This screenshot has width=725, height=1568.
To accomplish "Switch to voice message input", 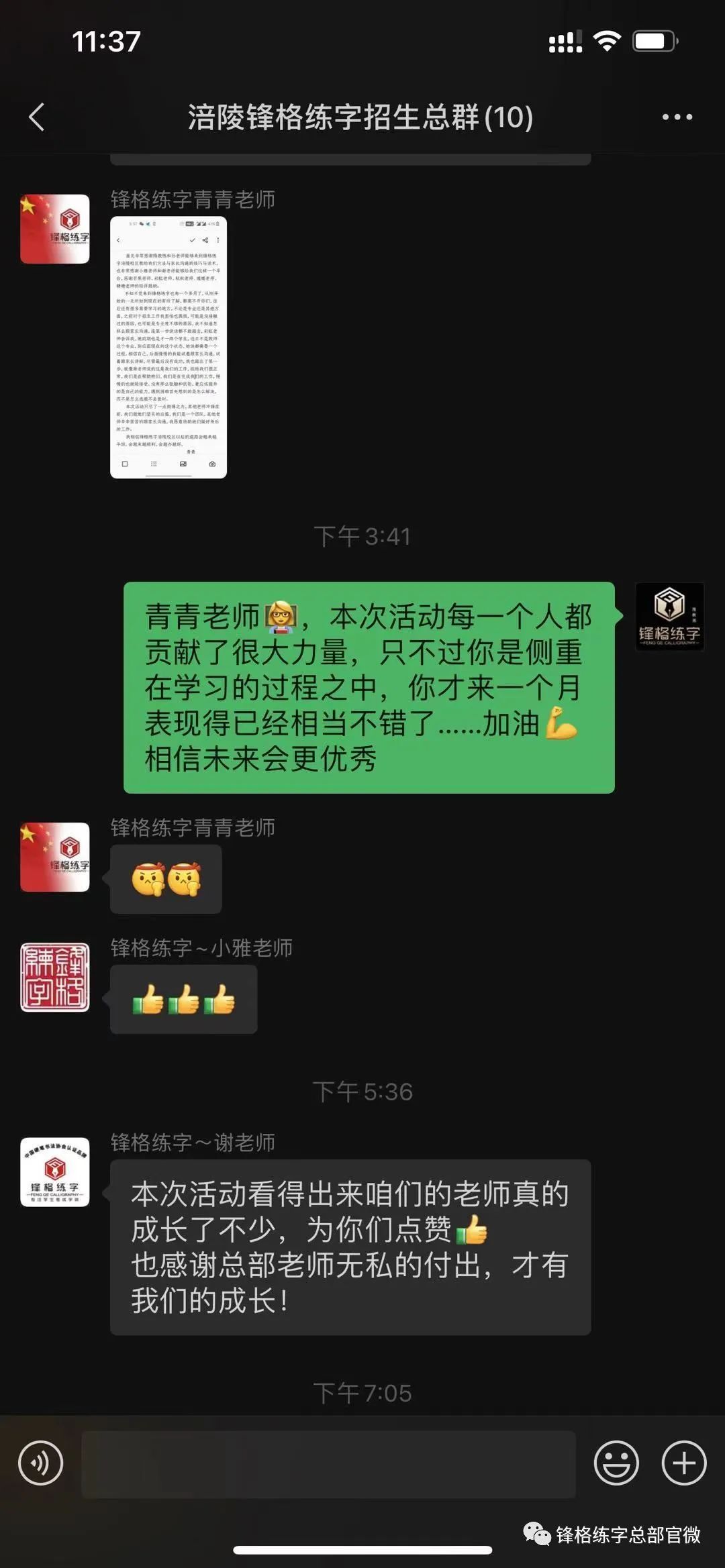I will click(41, 1463).
